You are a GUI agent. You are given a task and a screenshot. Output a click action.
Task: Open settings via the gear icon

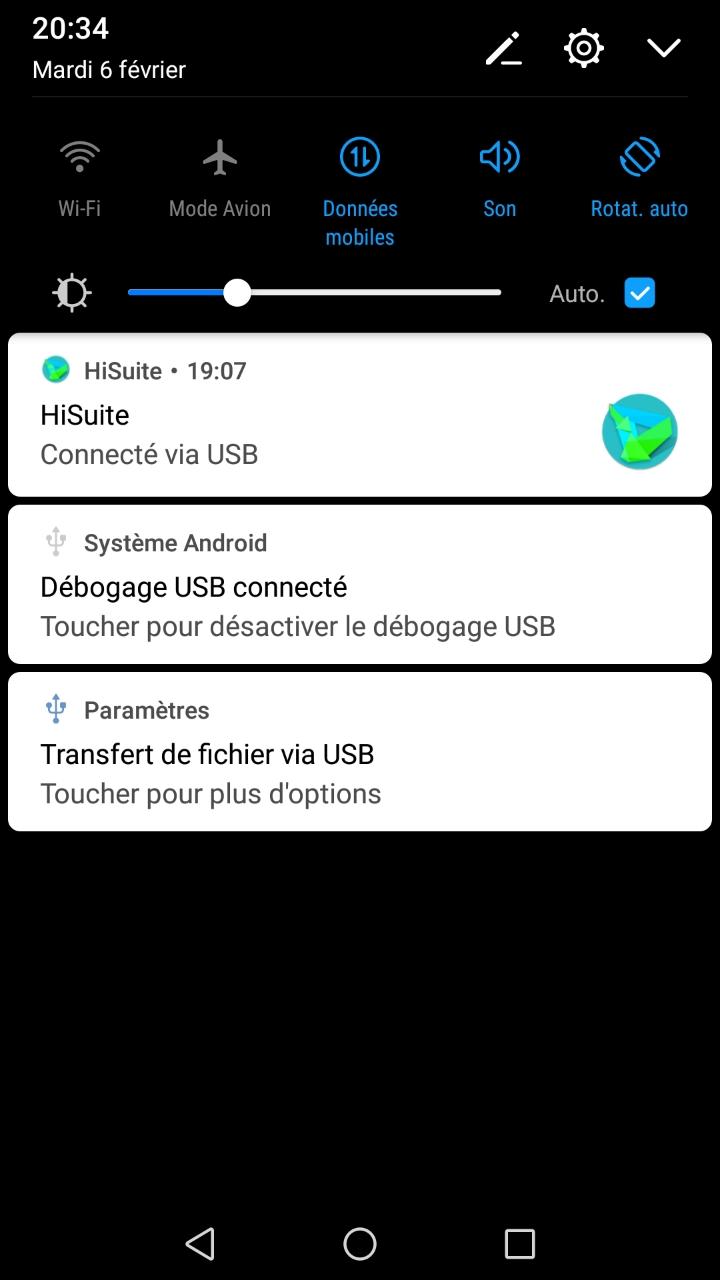[x=584, y=48]
